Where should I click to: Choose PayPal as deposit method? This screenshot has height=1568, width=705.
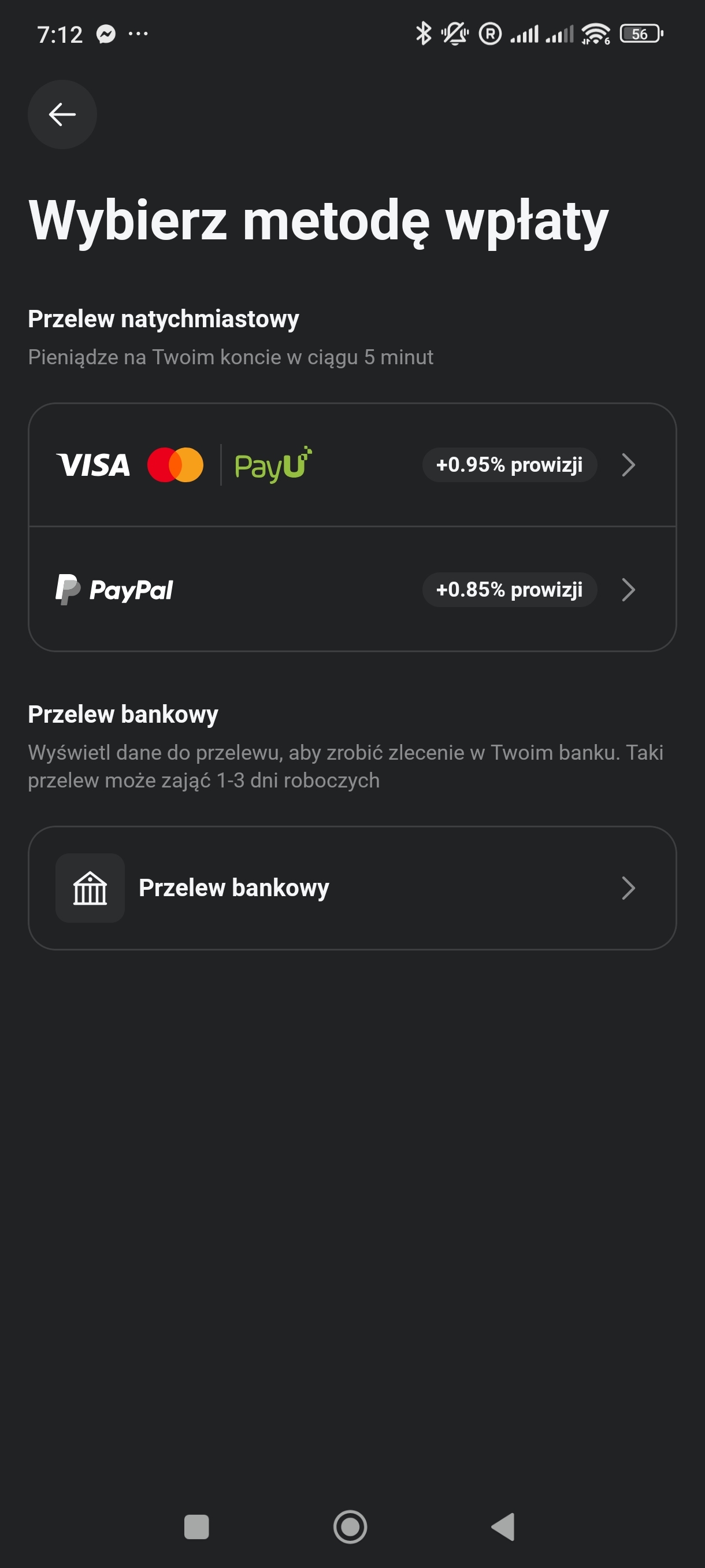(x=351, y=589)
